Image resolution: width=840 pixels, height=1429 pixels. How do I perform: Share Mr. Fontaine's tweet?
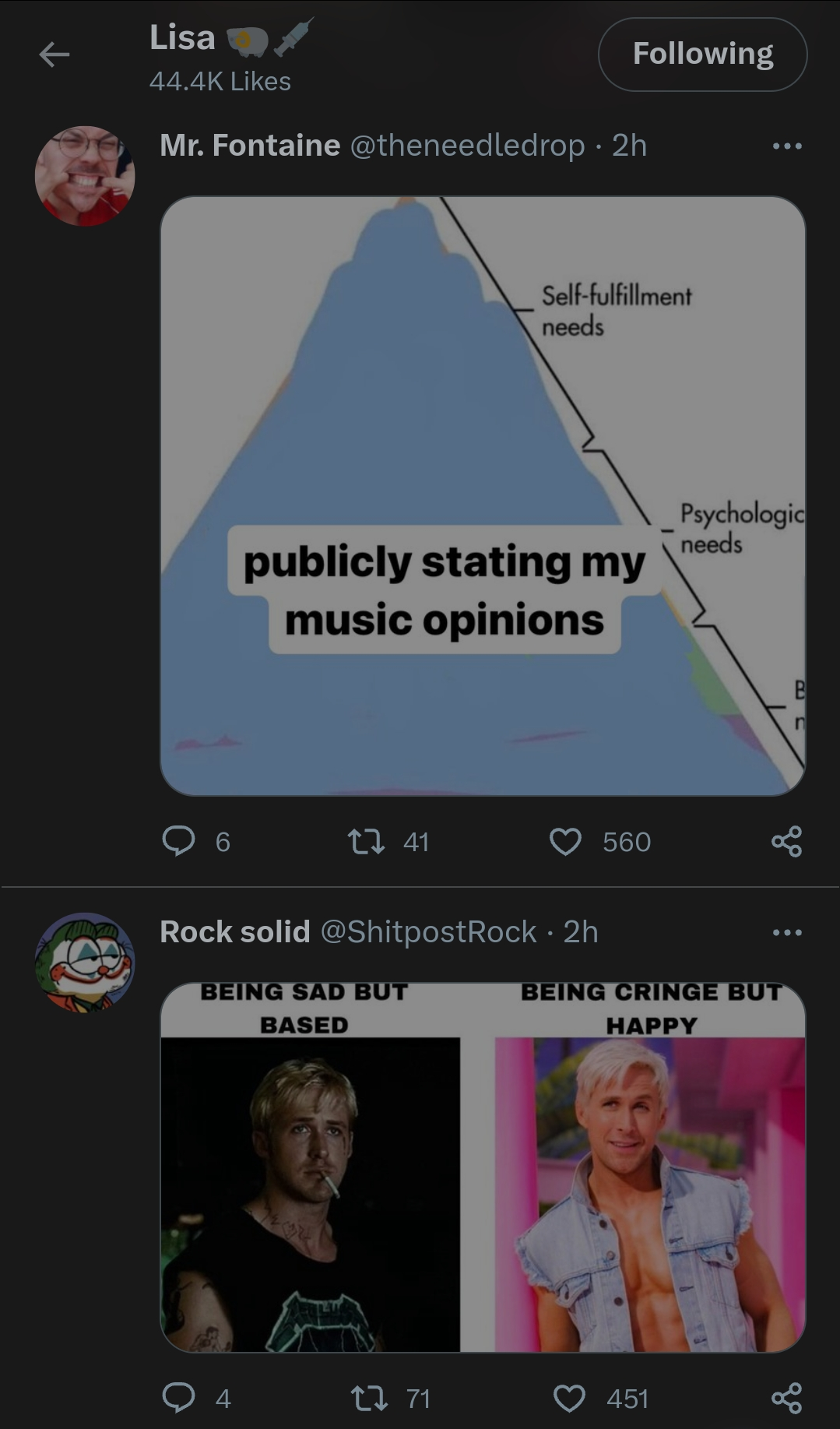[786, 841]
